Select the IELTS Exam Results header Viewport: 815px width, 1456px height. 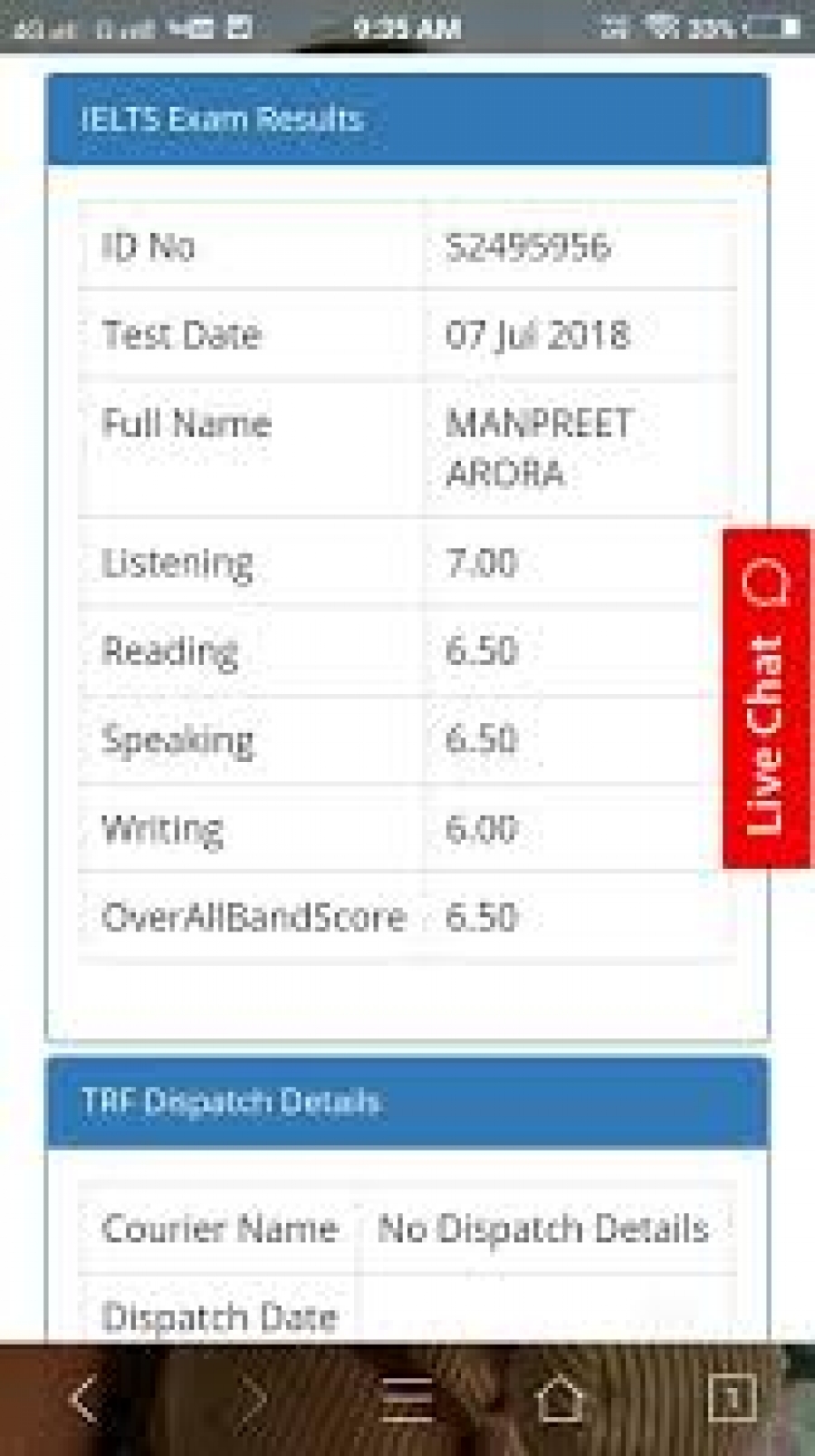(222, 116)
